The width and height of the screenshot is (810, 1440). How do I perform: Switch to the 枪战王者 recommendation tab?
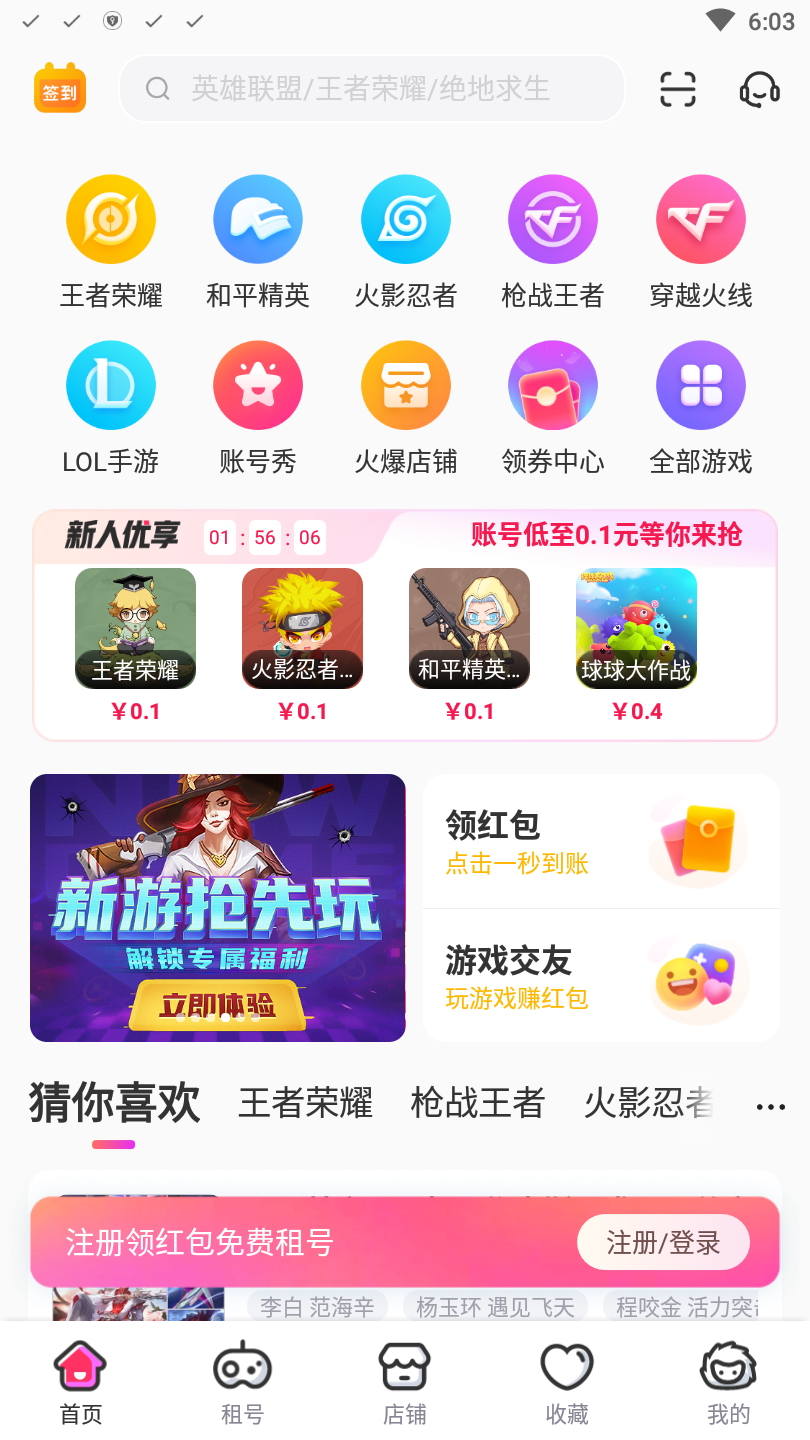coord(477,1103)
